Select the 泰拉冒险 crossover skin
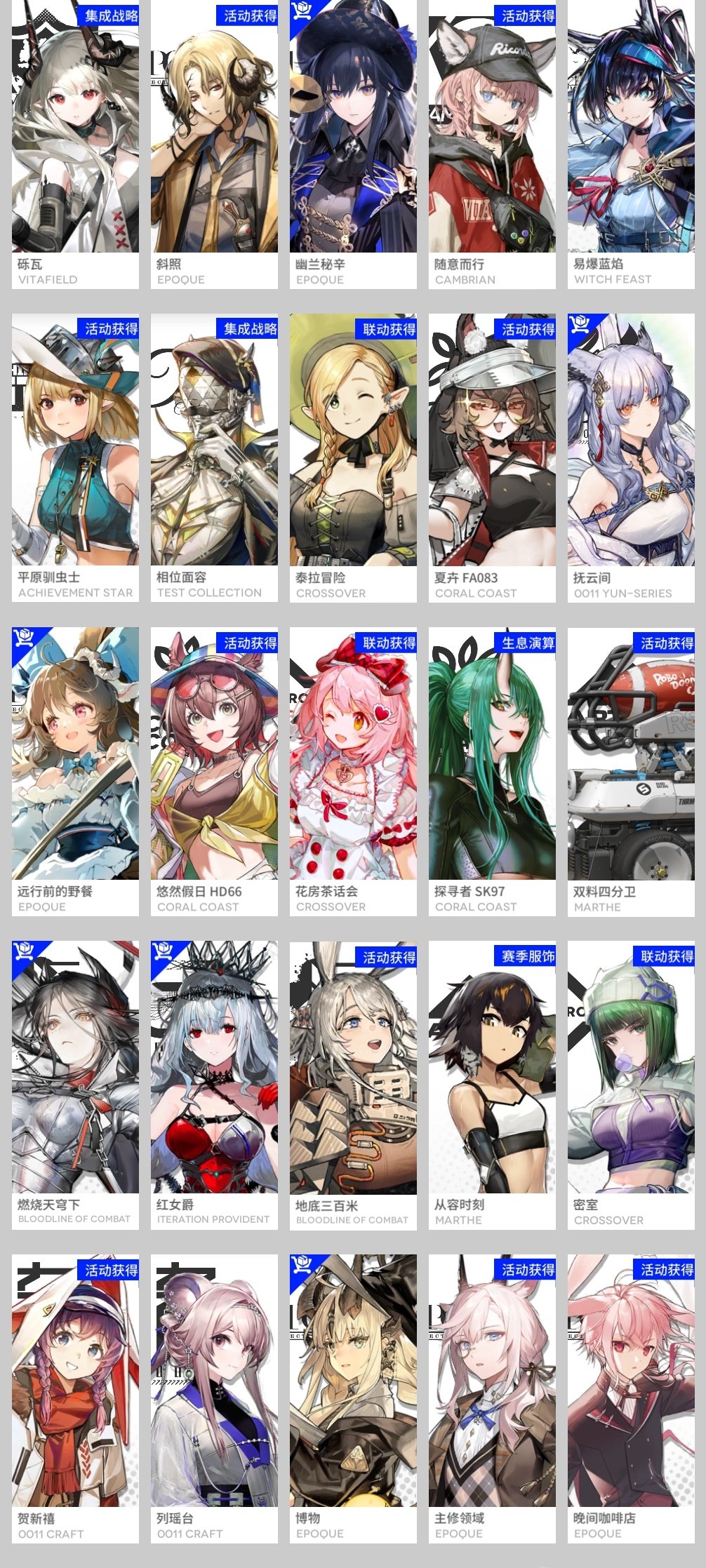The image size is (706, 1568). [x=353, y=457]
